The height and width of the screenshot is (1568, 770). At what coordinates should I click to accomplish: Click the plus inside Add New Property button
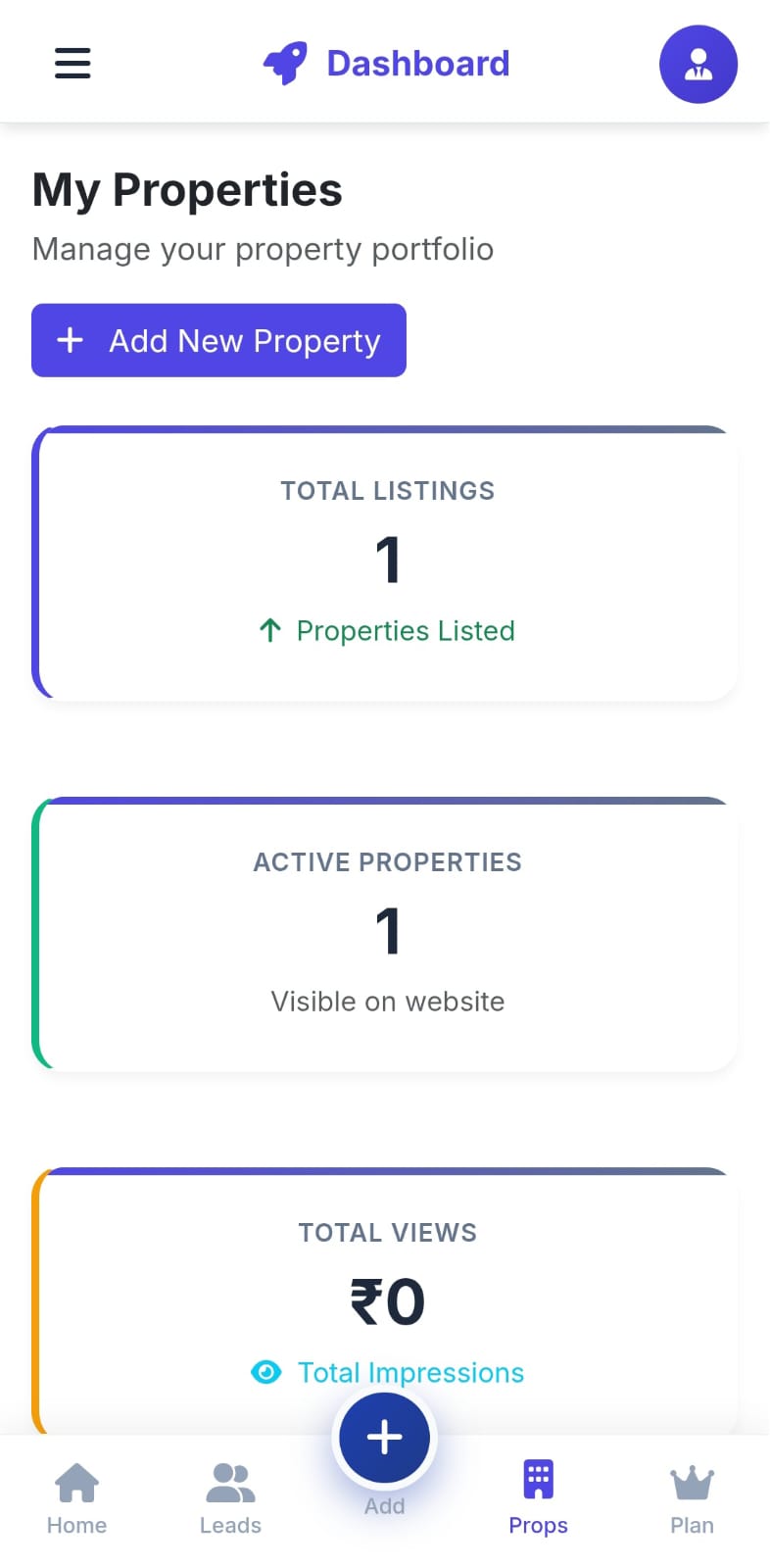[x=70, y=340]
